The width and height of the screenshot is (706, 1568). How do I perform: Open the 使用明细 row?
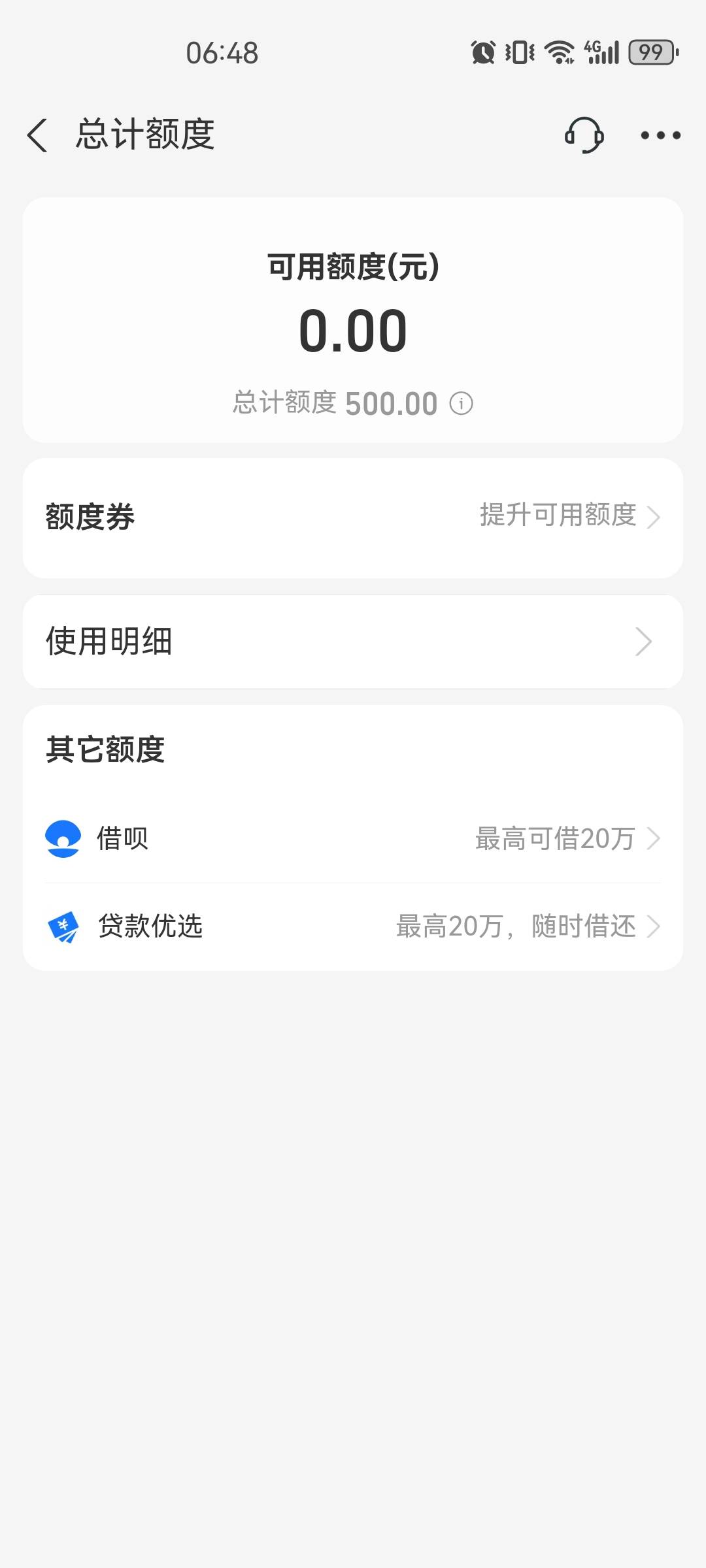click(x=353, y=642)
